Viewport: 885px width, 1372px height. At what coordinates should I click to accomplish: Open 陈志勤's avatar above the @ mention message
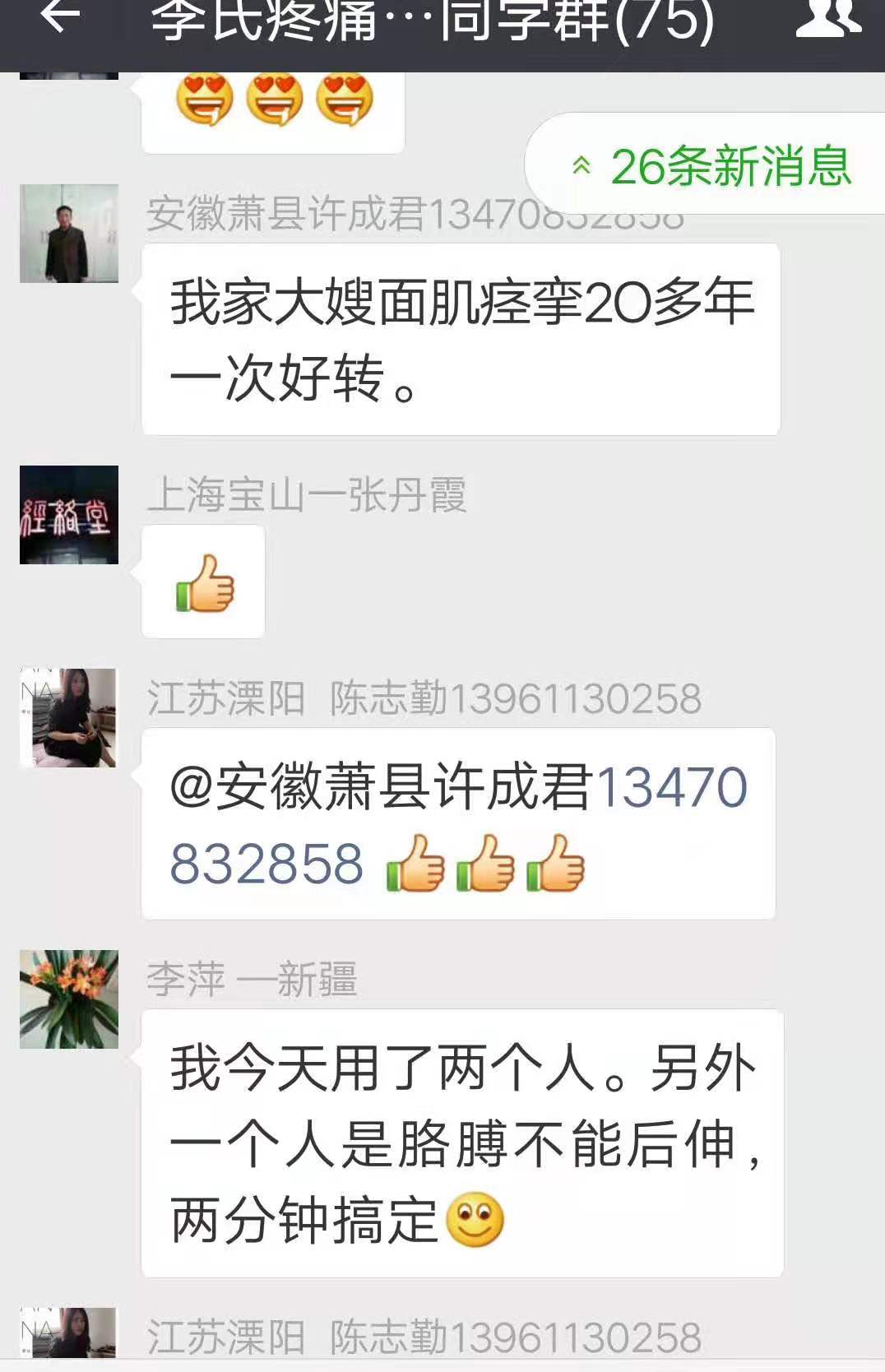tap(69, 718)
